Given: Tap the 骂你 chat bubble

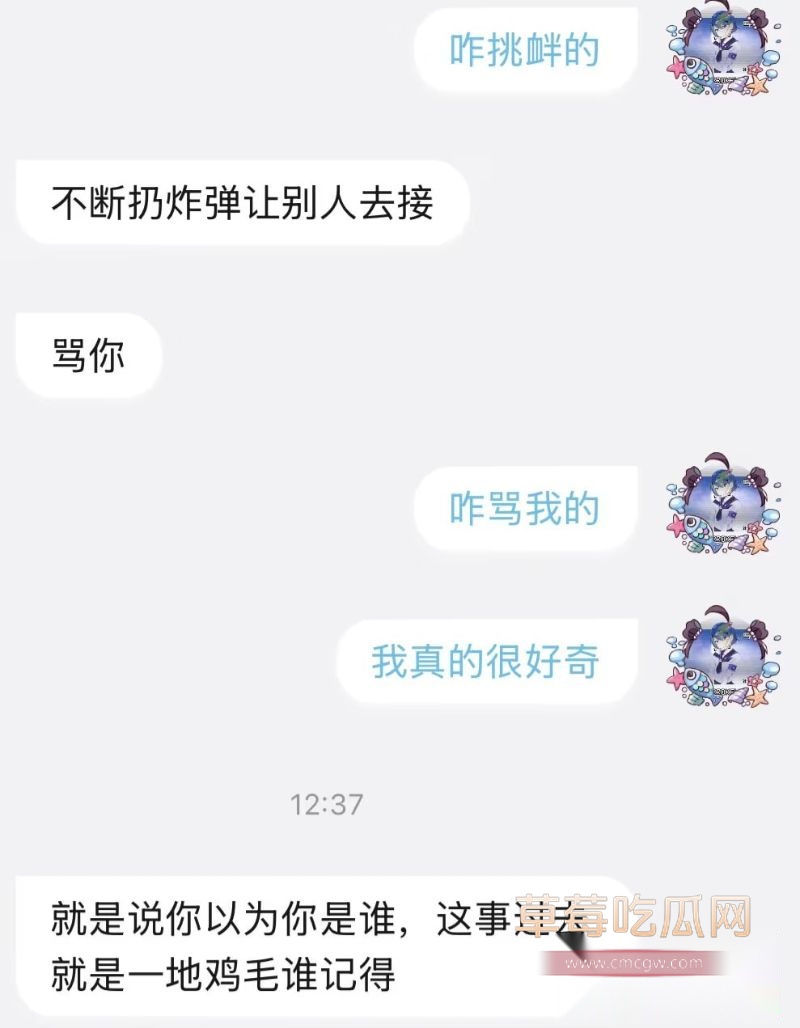Looking at the screenshot, I should (88, 355).
